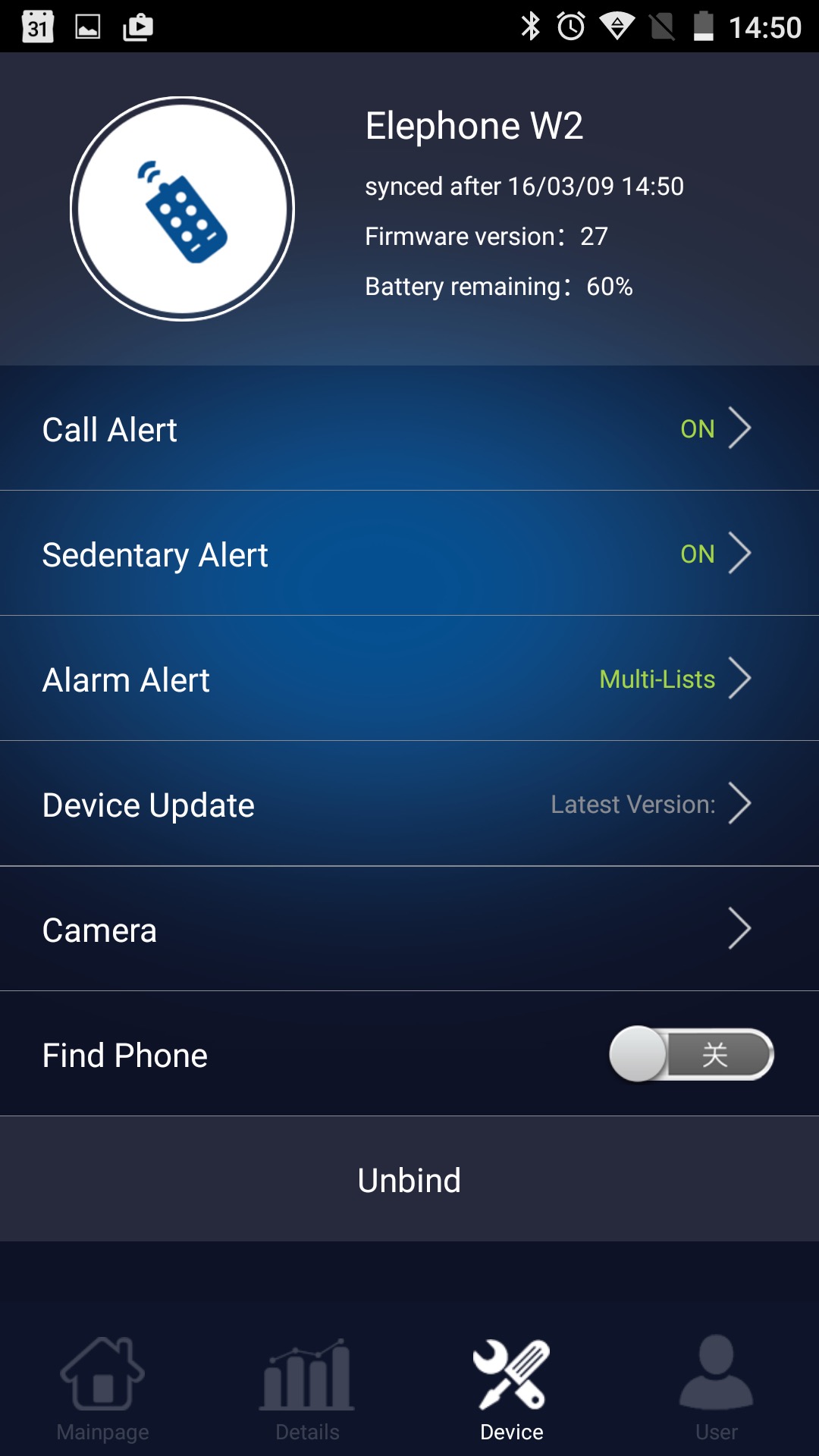Go to the User tab
This screenshot has width=819, height=1456.
(716, 1389)
